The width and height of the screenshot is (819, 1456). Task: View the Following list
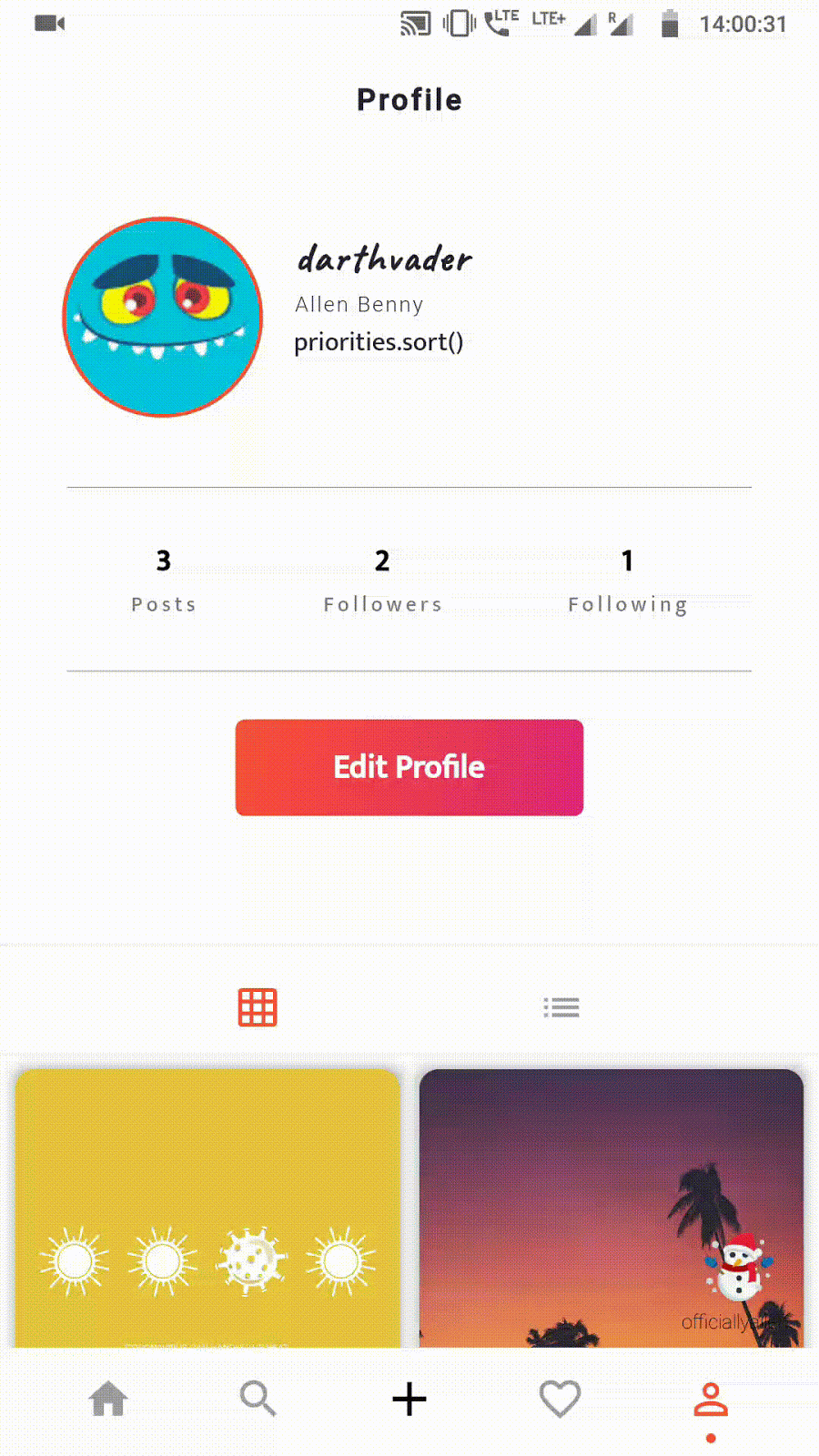pos(627,581)
